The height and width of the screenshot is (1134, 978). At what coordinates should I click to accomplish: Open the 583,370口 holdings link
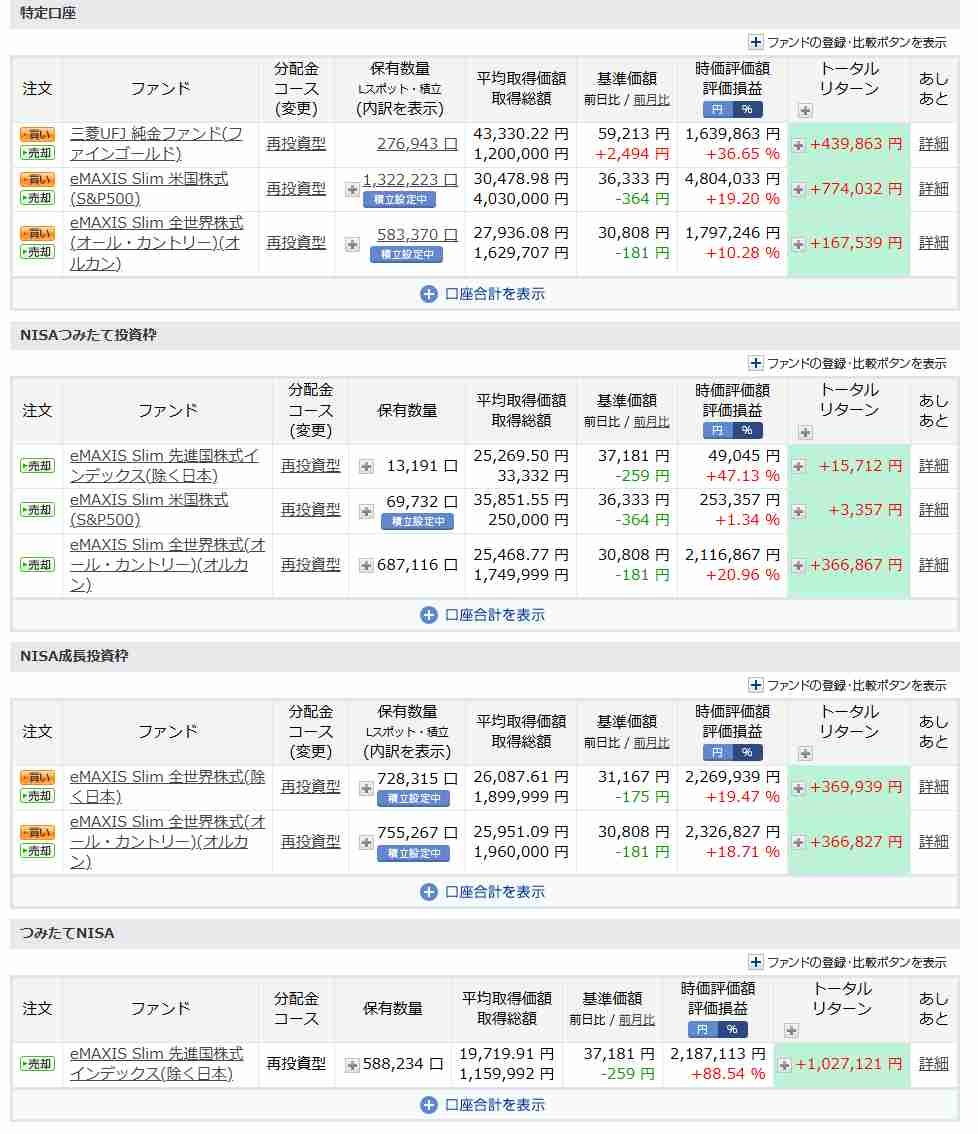coord(417,234)
